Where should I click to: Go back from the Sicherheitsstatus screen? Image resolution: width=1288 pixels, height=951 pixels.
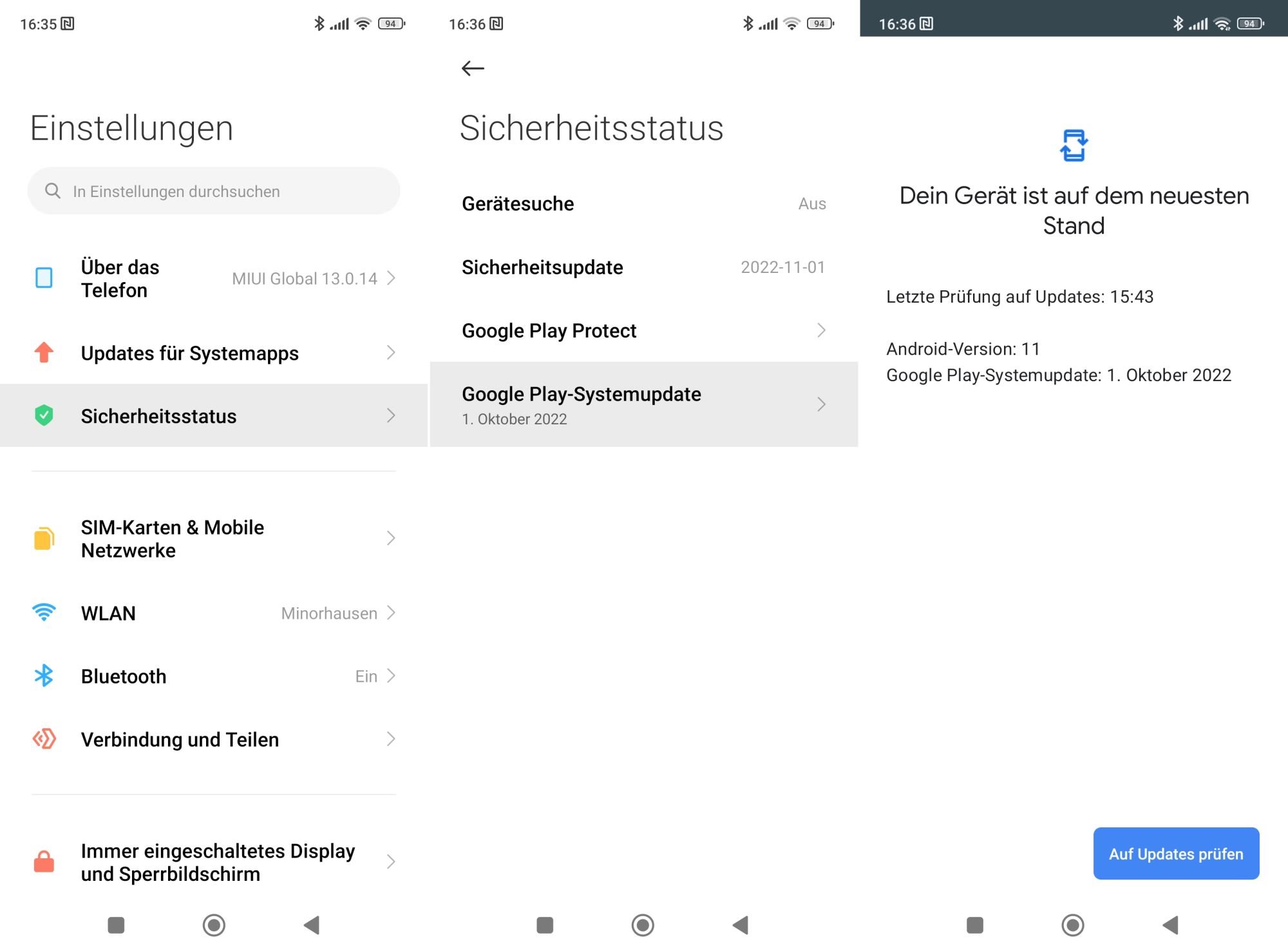[473, 68]
